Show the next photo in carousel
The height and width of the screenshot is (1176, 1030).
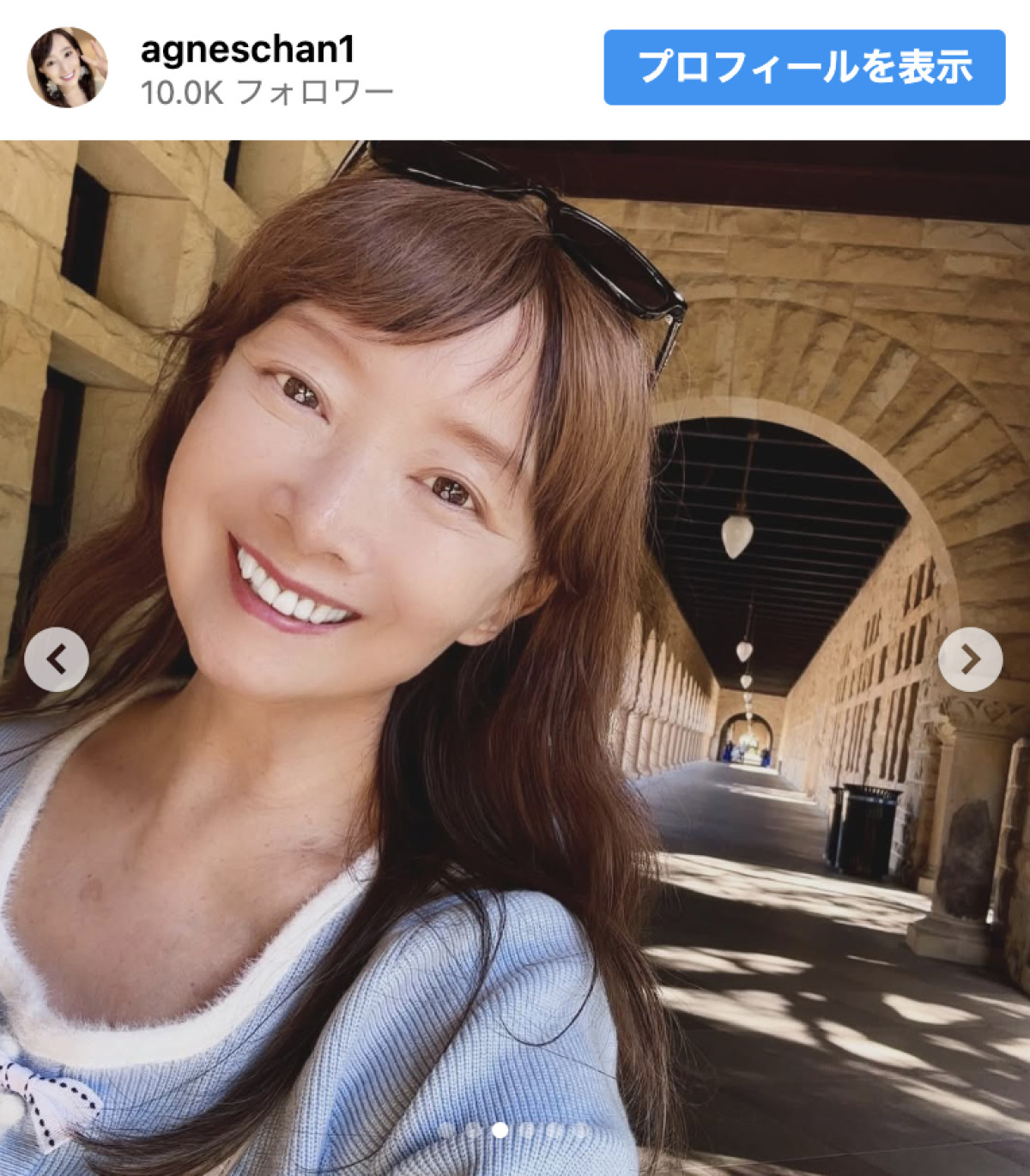[970, 659]
